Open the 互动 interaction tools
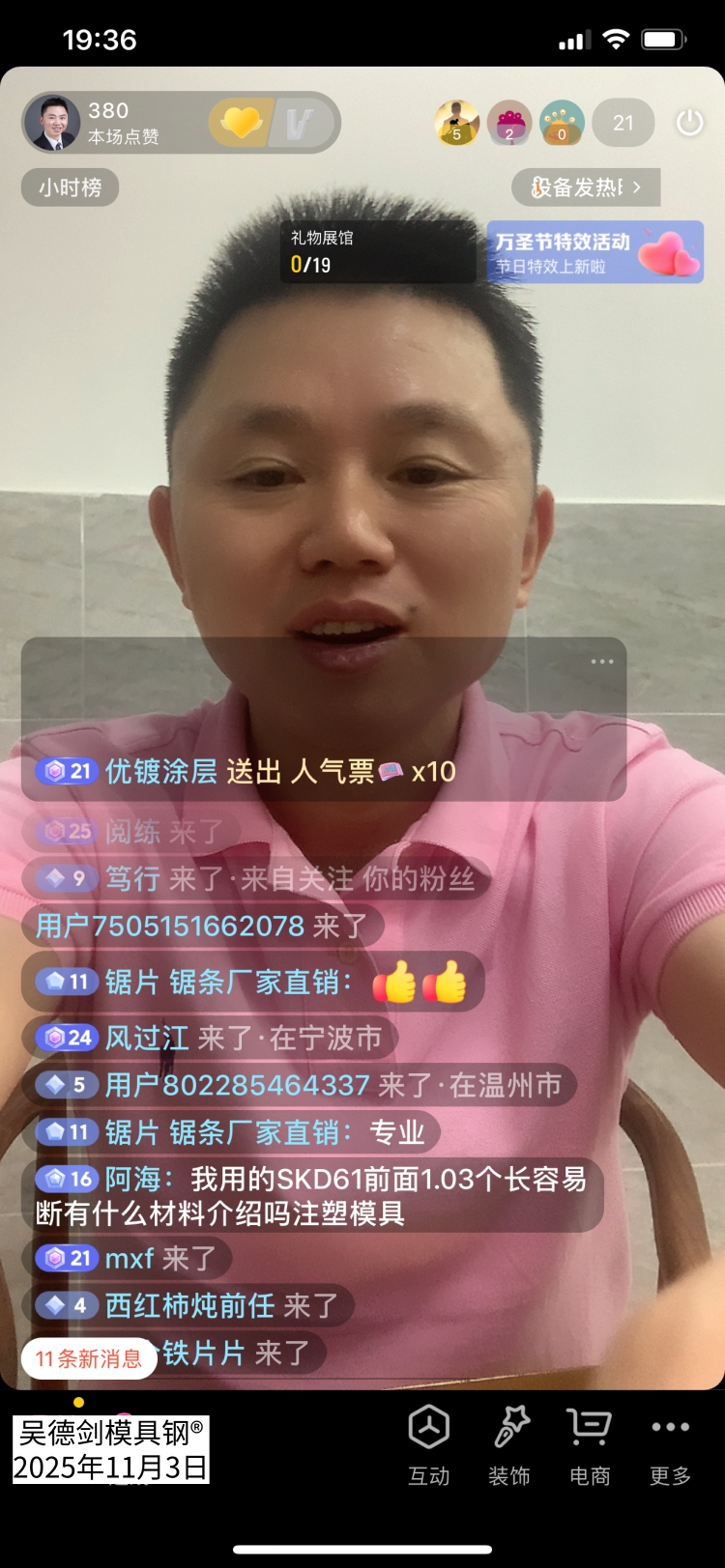Screen dimensions: 725x1568 coord(428,1444)
